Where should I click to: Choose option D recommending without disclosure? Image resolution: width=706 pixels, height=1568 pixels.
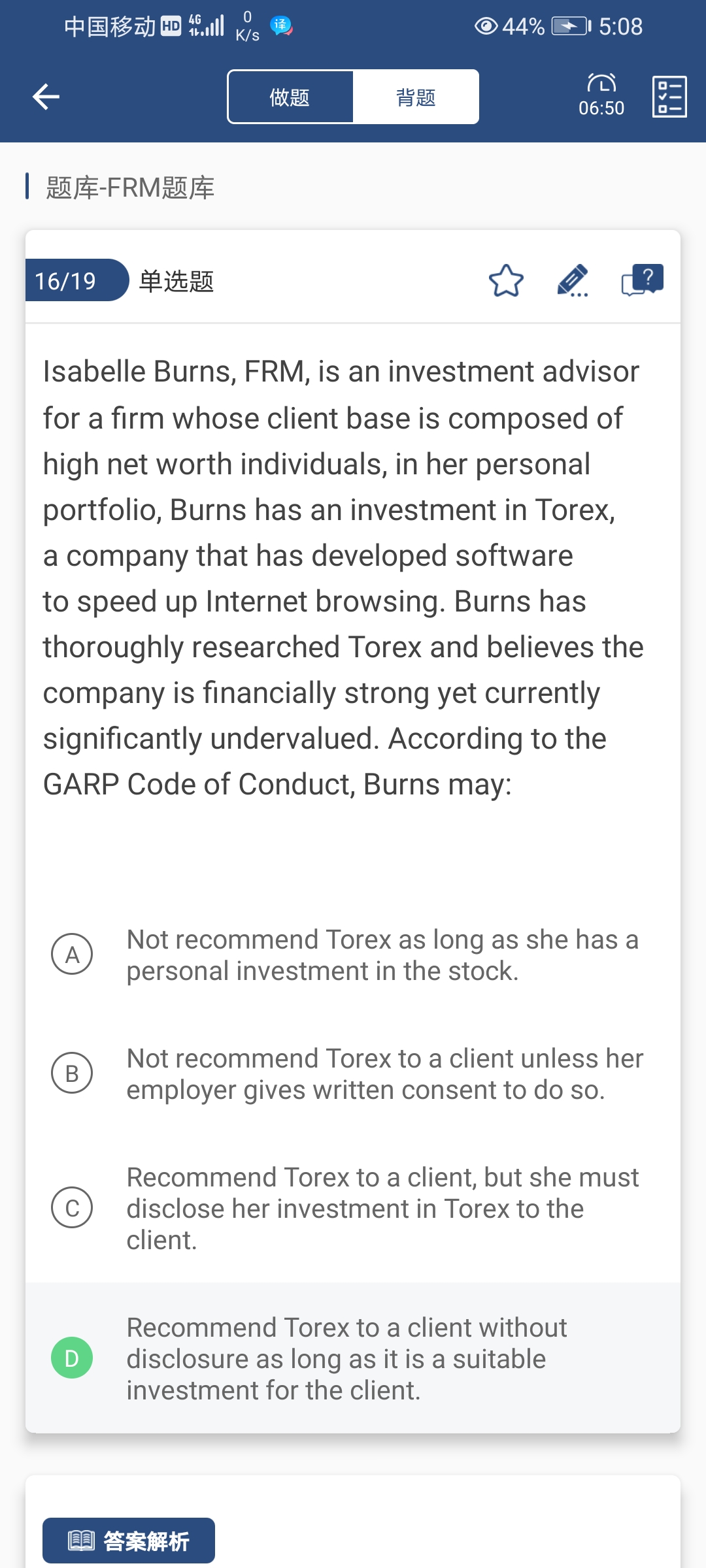tap(72, 1358)
